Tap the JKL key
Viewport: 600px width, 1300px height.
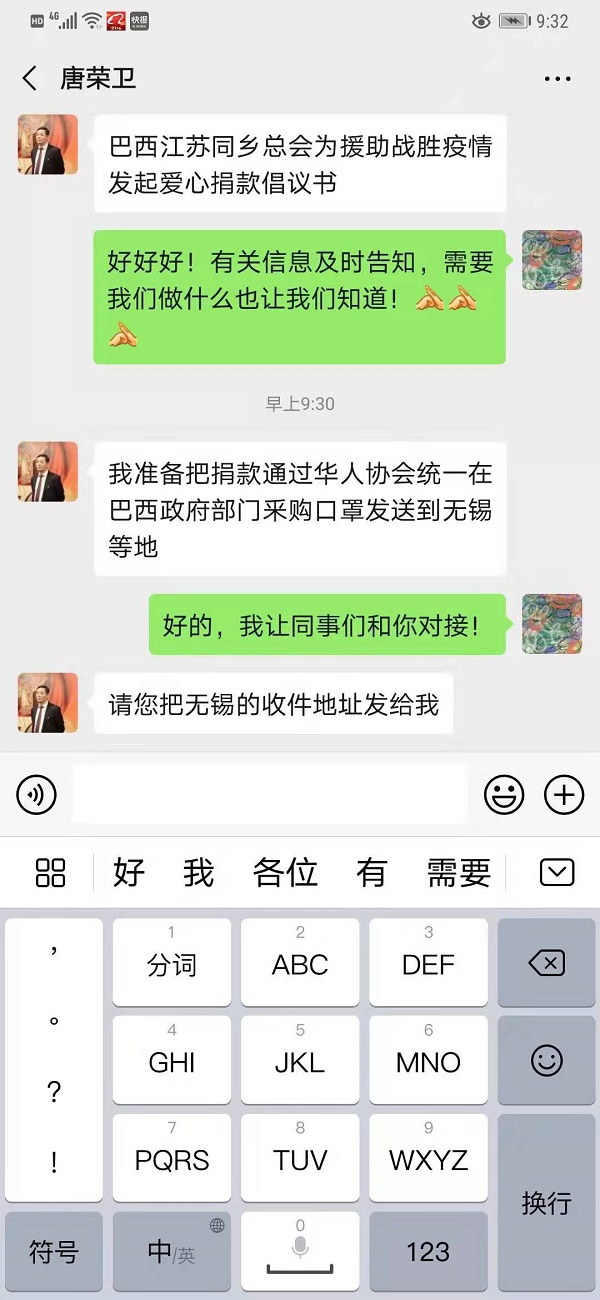pyautogui.click(x=300, y=1060)
